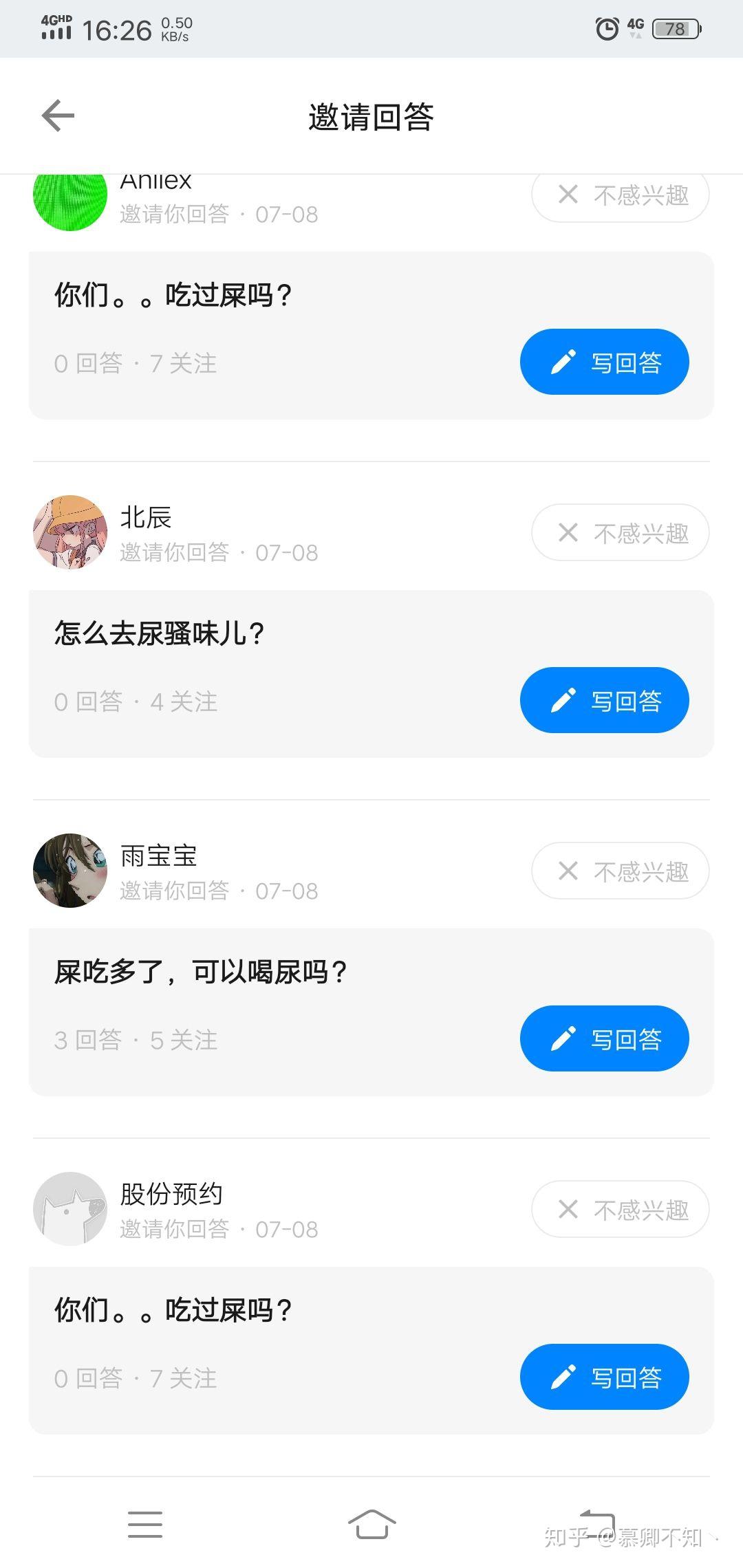Image resolution: width=743 pixels, height=1568 pixels.
Task: Click the X icon next to 北辰's invitation
Action: click(x=568, y=533)
